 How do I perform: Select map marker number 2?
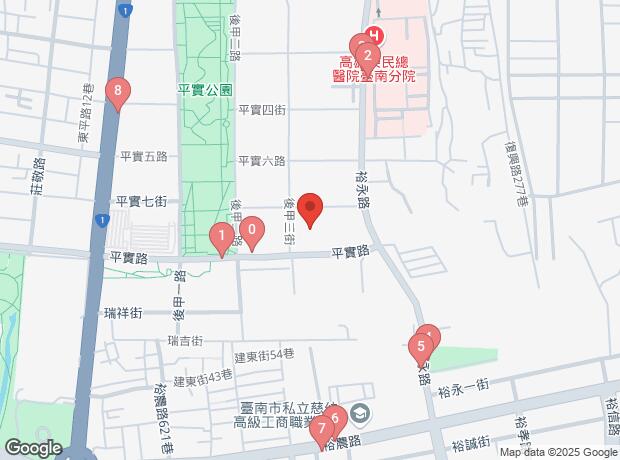[368, 56]
